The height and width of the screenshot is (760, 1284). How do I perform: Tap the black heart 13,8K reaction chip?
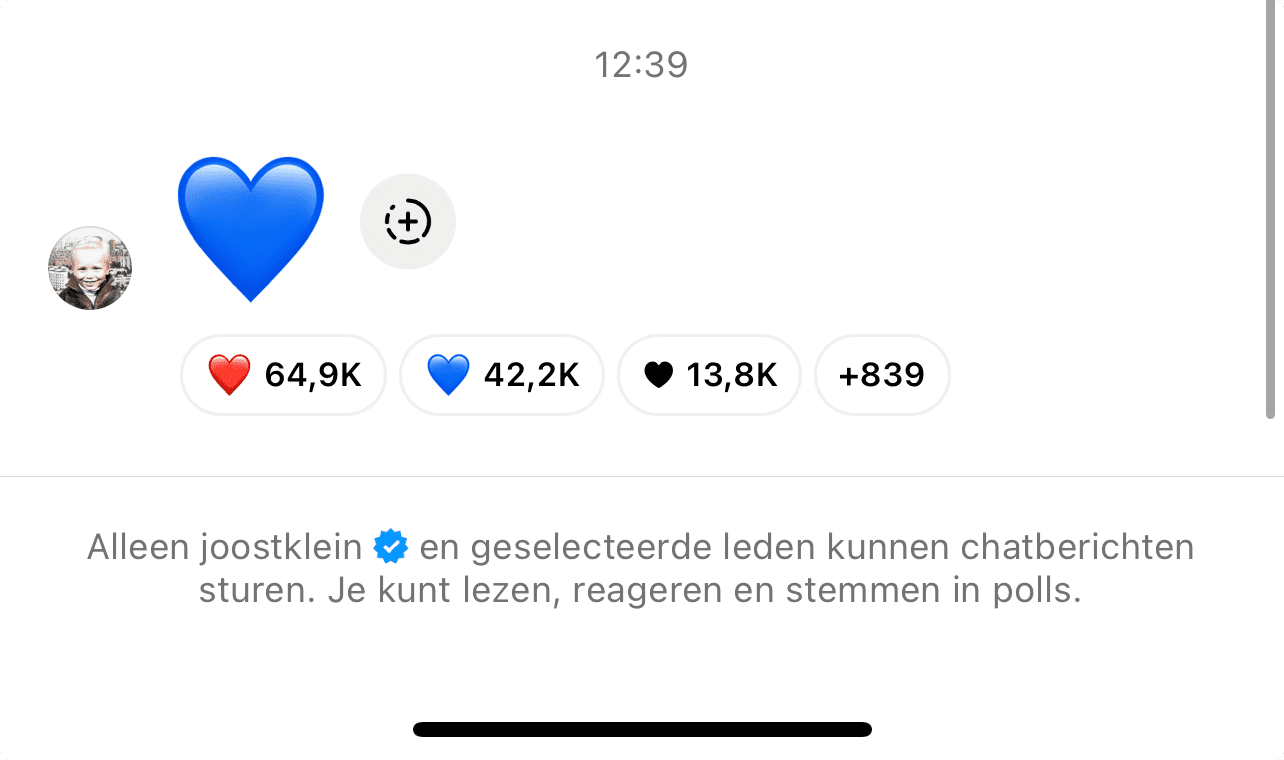709,375
